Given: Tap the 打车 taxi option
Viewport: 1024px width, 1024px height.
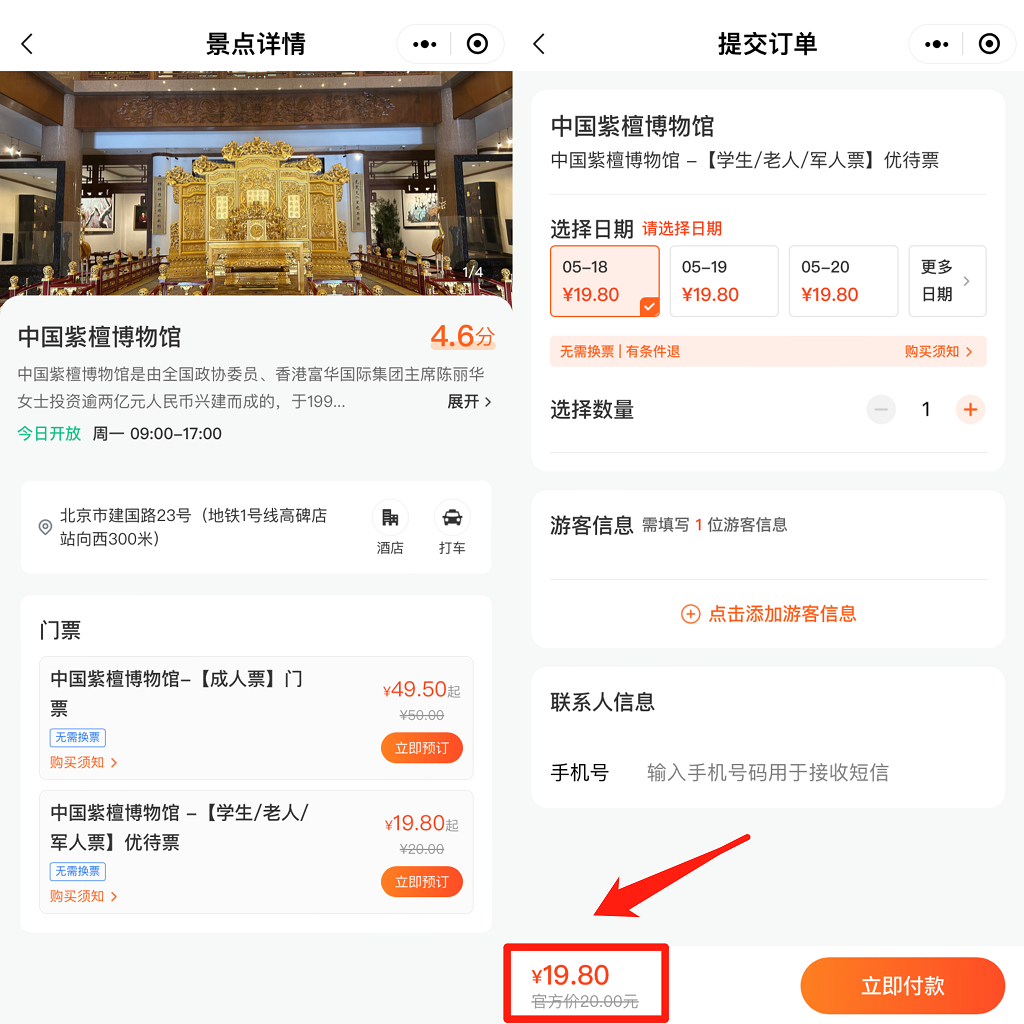Looking at the screenshot, I should click(x=452, y=528).
